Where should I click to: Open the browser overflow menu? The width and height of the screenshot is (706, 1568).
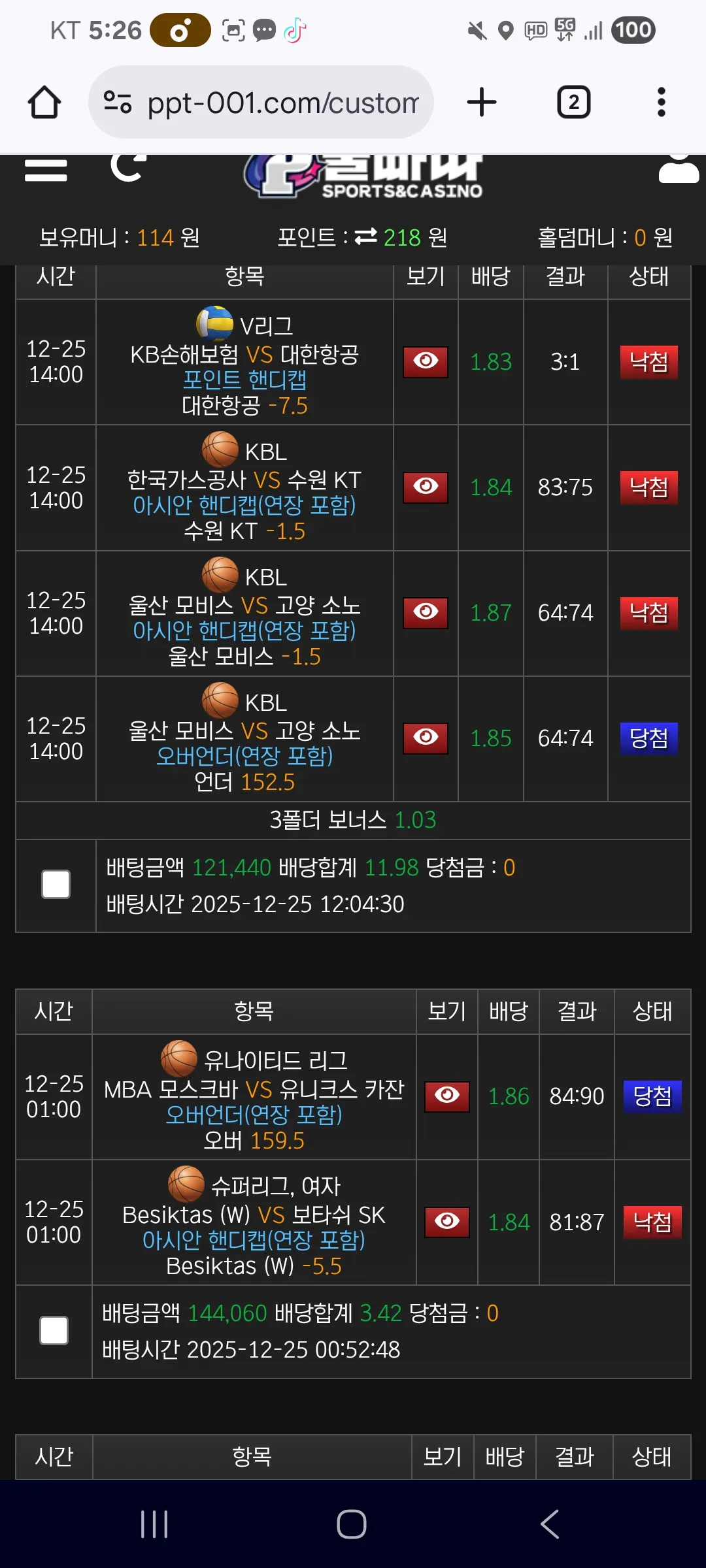tap(662, 103)
